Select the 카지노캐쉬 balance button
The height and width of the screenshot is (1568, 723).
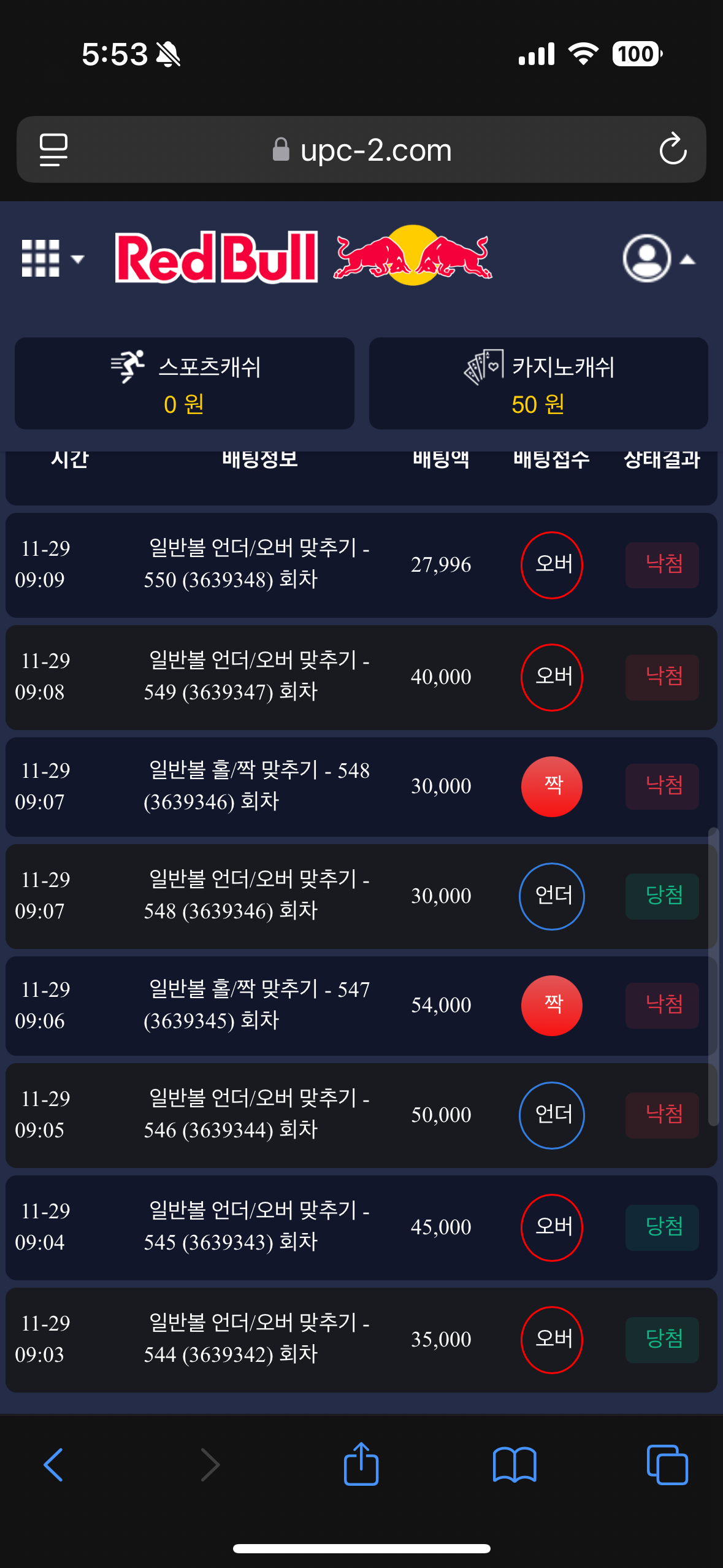coord(538,383)
